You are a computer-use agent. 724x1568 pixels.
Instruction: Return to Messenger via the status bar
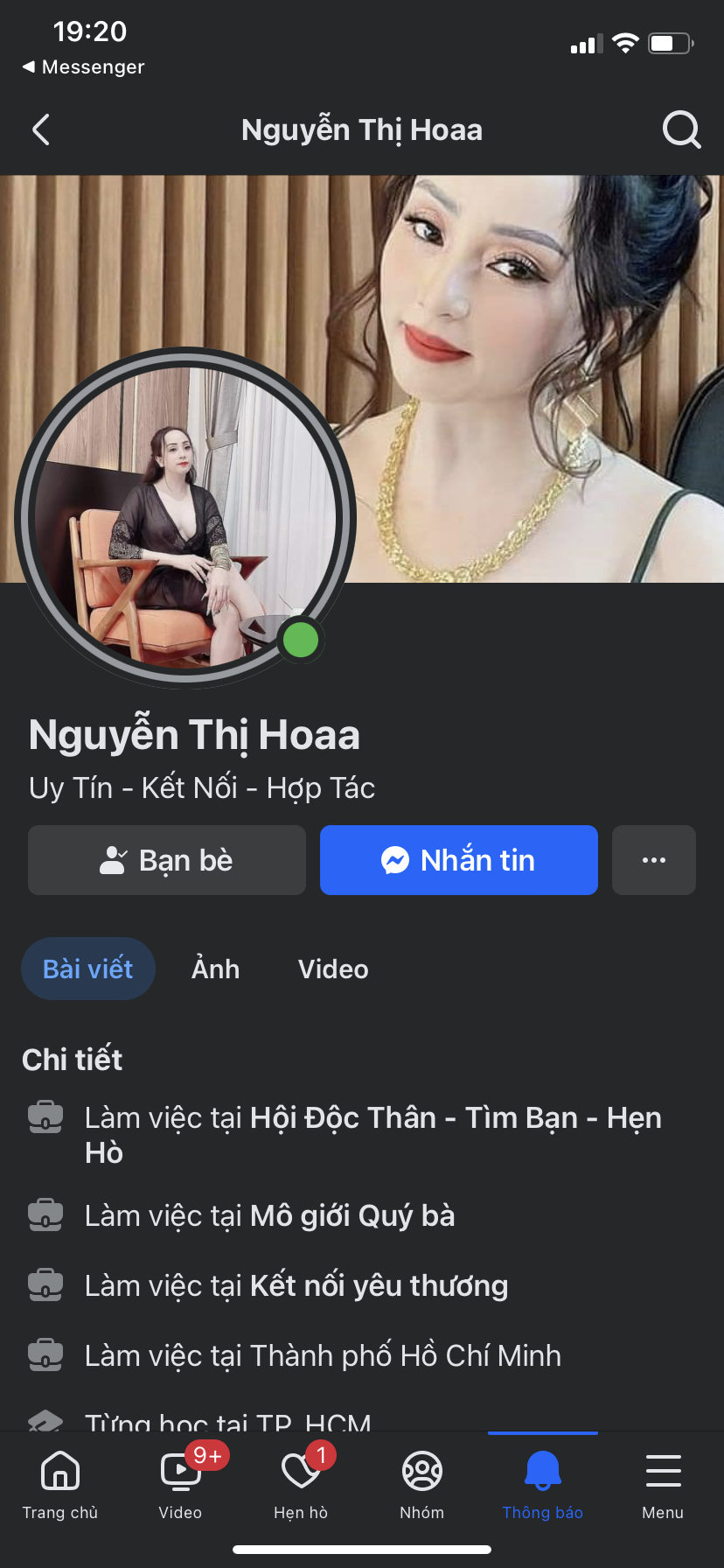pos(84,66)
